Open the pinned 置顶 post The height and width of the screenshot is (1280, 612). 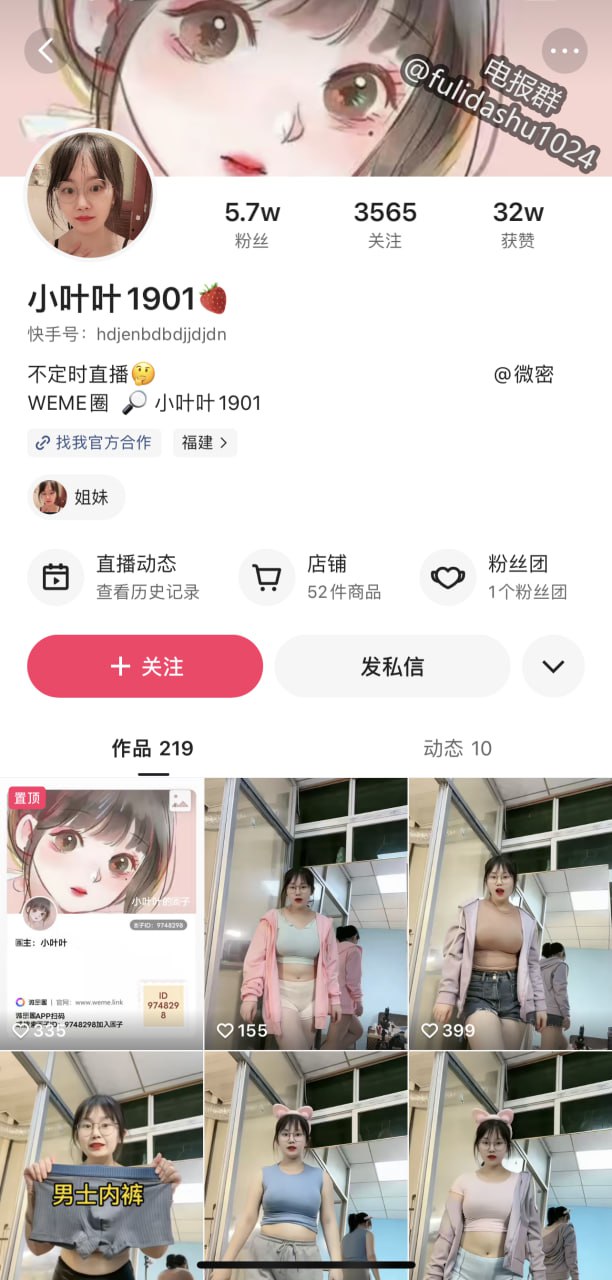coord(101,912)
